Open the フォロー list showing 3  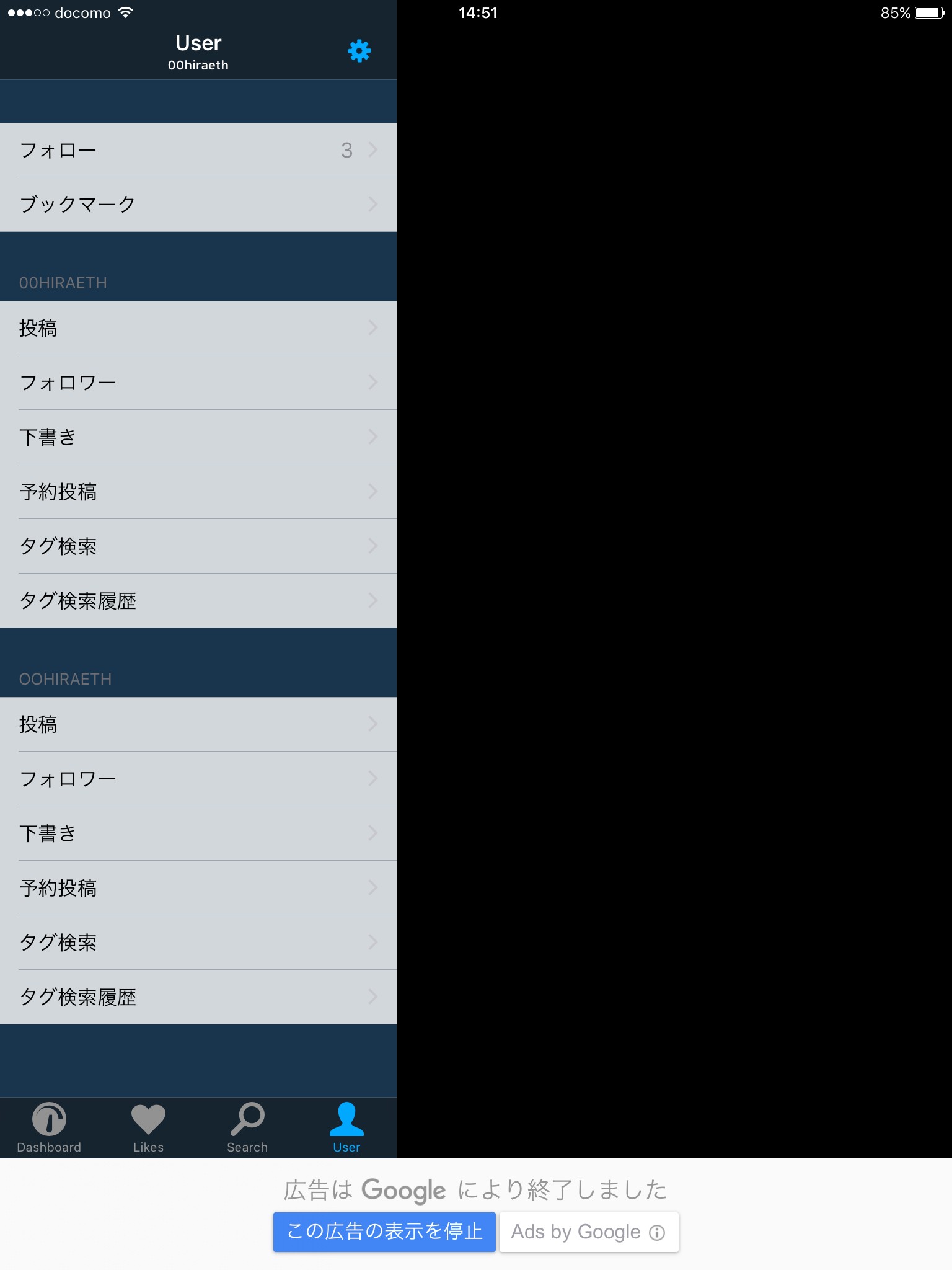[x=198, y=150]
